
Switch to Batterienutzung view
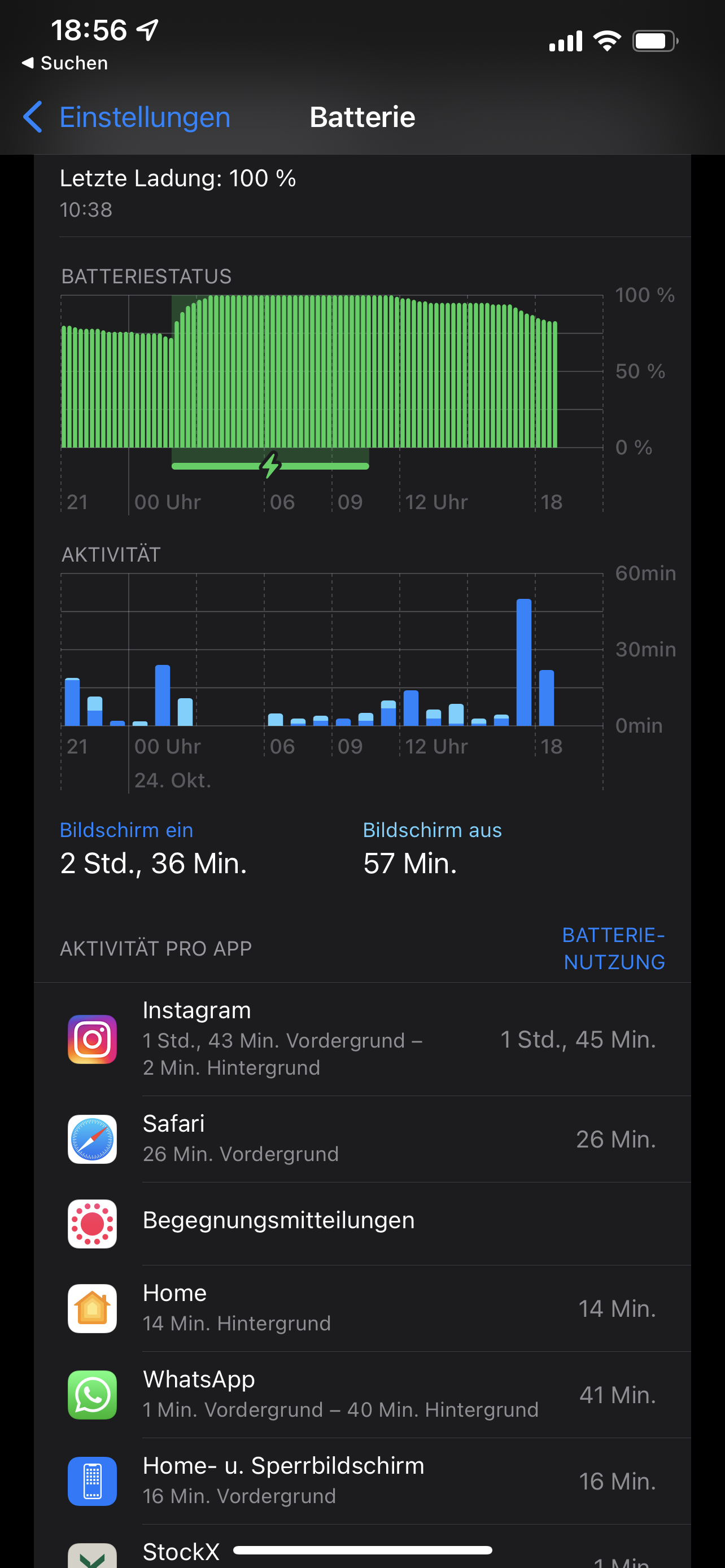coord(613,948)
